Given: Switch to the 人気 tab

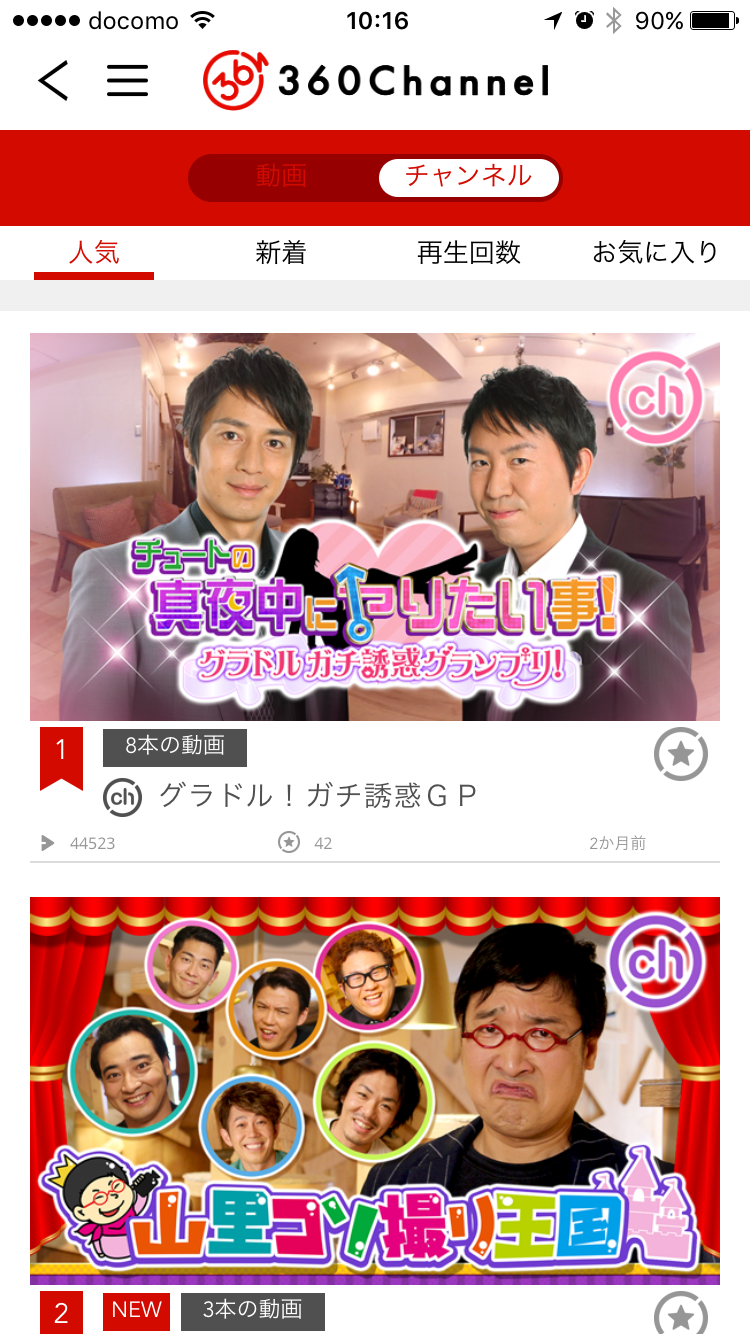Looking at the screenshot, I should (x=94, y=253).
